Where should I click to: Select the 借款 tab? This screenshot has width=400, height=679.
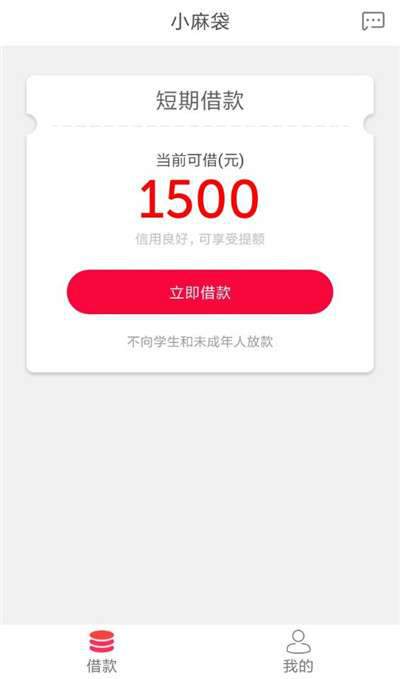click(102, 651)
